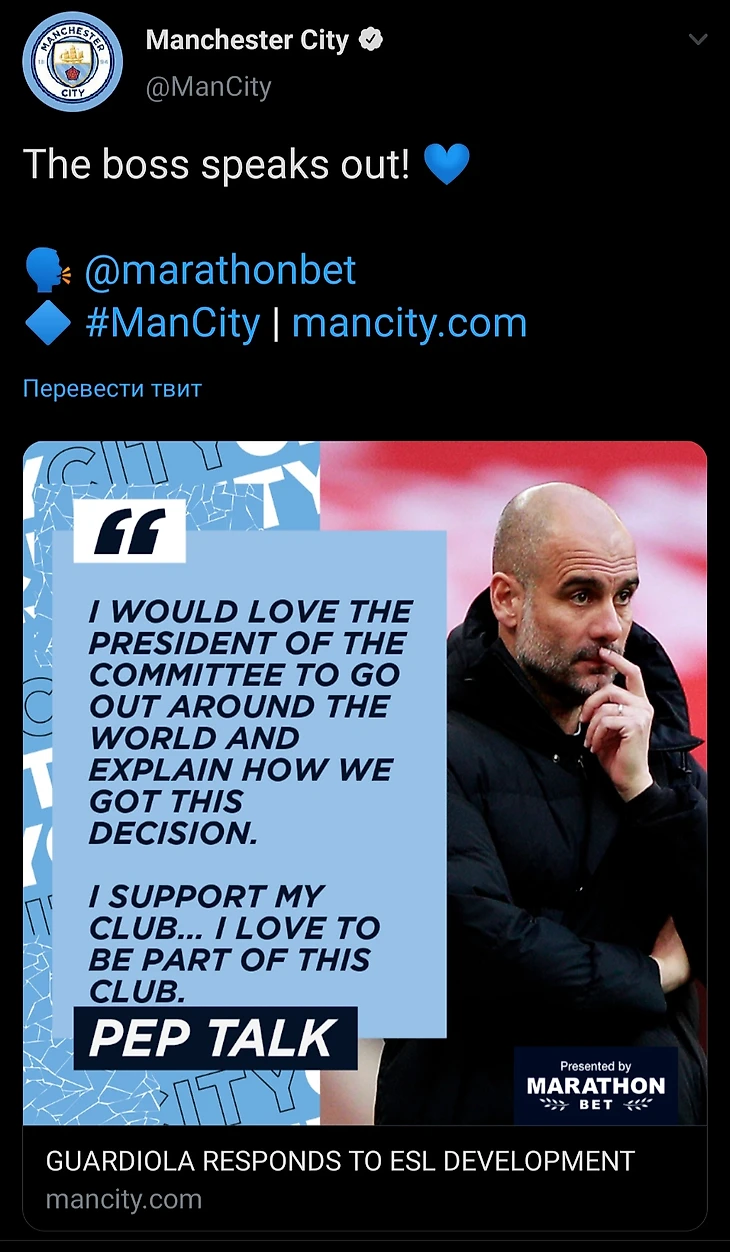730x1252 pixels.
Task: Open the mancity.com link in tweet
Action: (x=409, y=323)
